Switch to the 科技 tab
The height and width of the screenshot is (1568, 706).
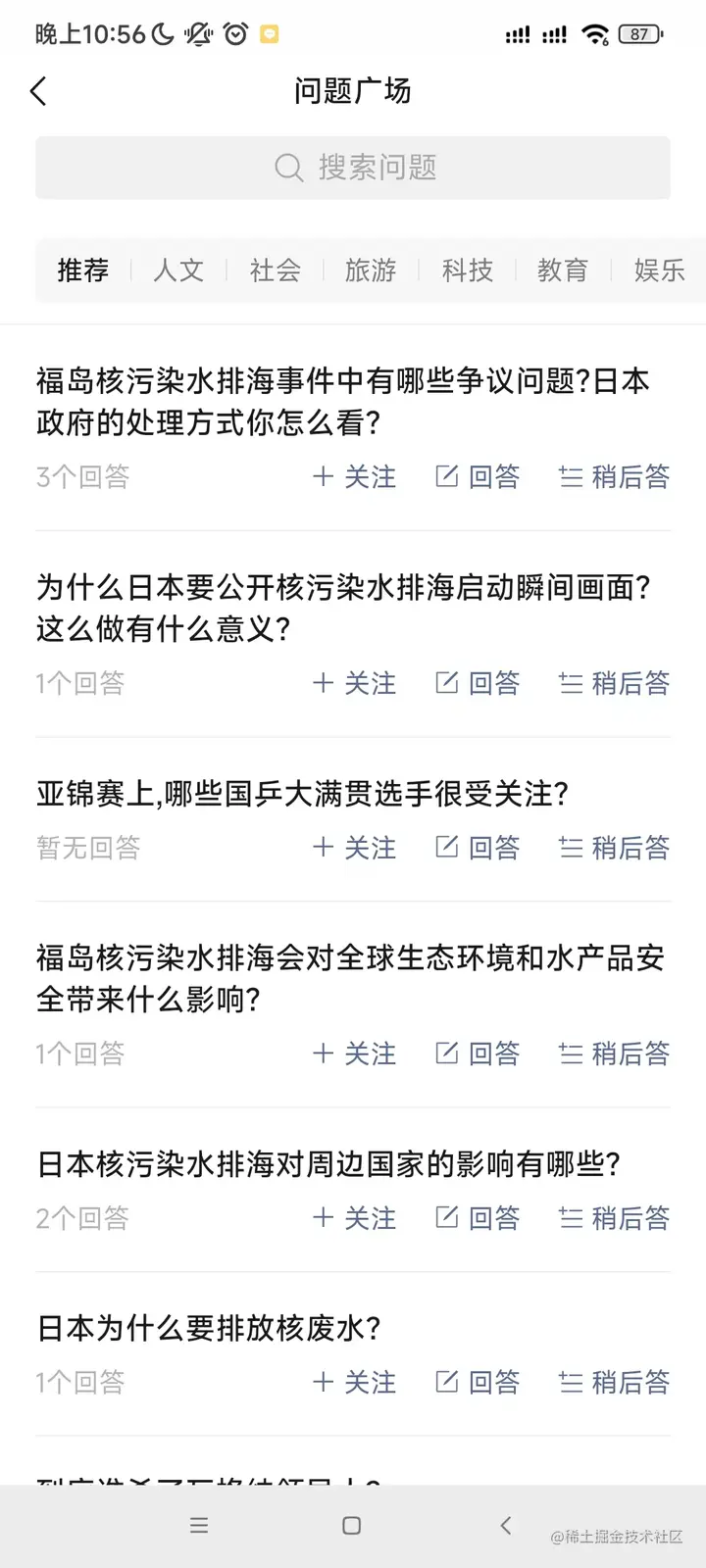[467, 270]
